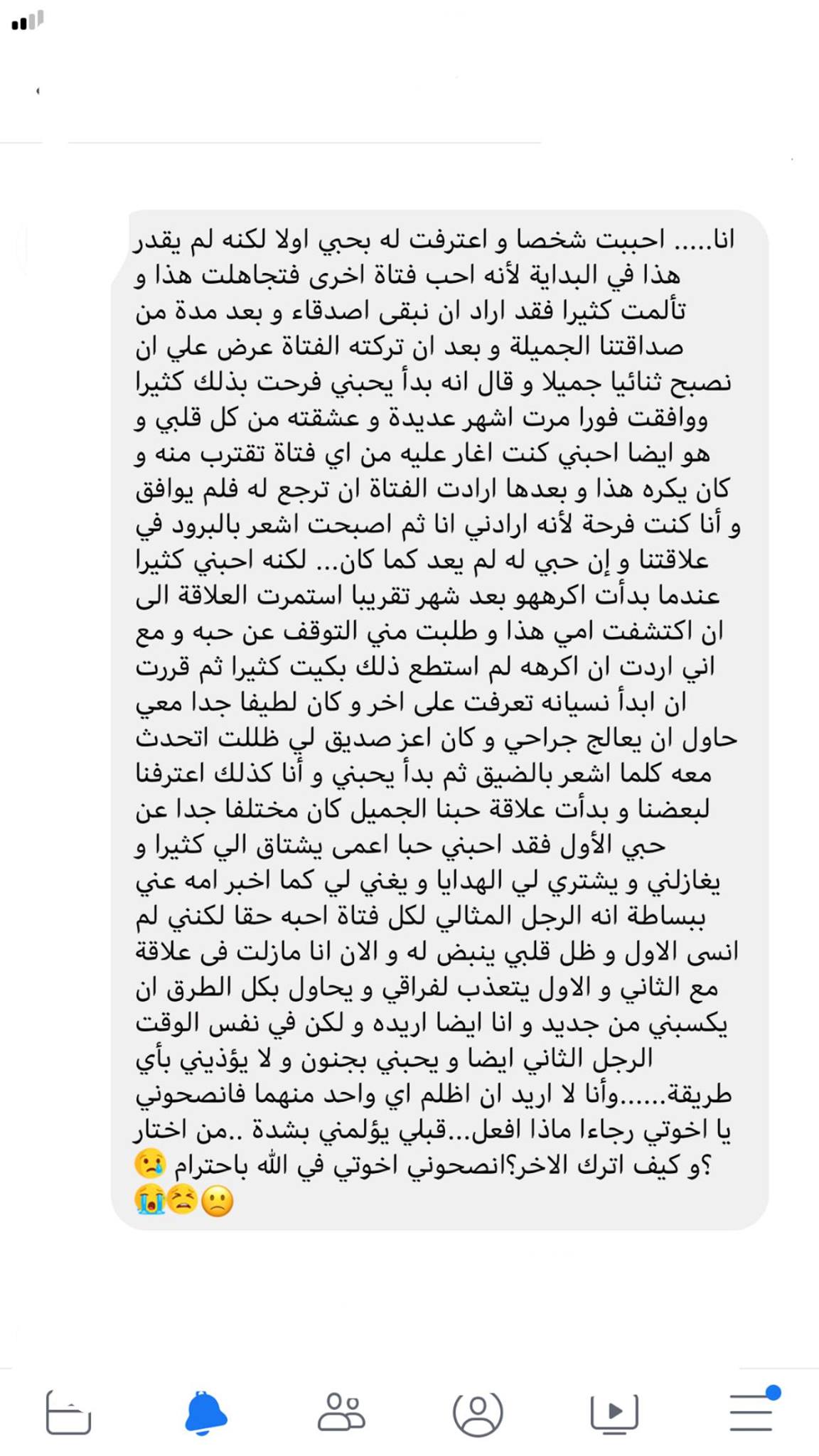The width and height of the screenshot is (819, 1456).
Task: Switch to the Groups tab
Action: click(x=341, y=1411)
